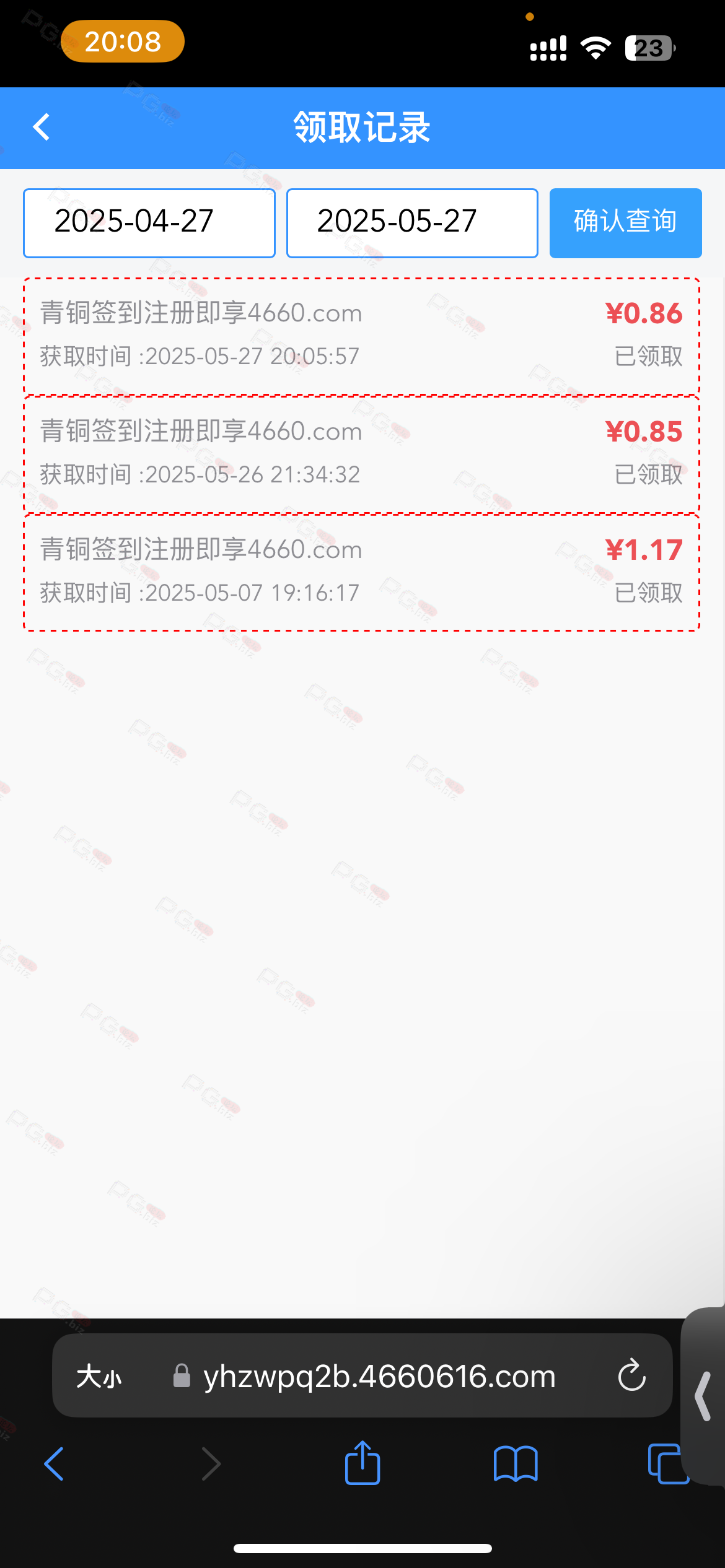Go back from the 领取记录 page
Screen dimensions: 725x1568
(x=42, y=127)
